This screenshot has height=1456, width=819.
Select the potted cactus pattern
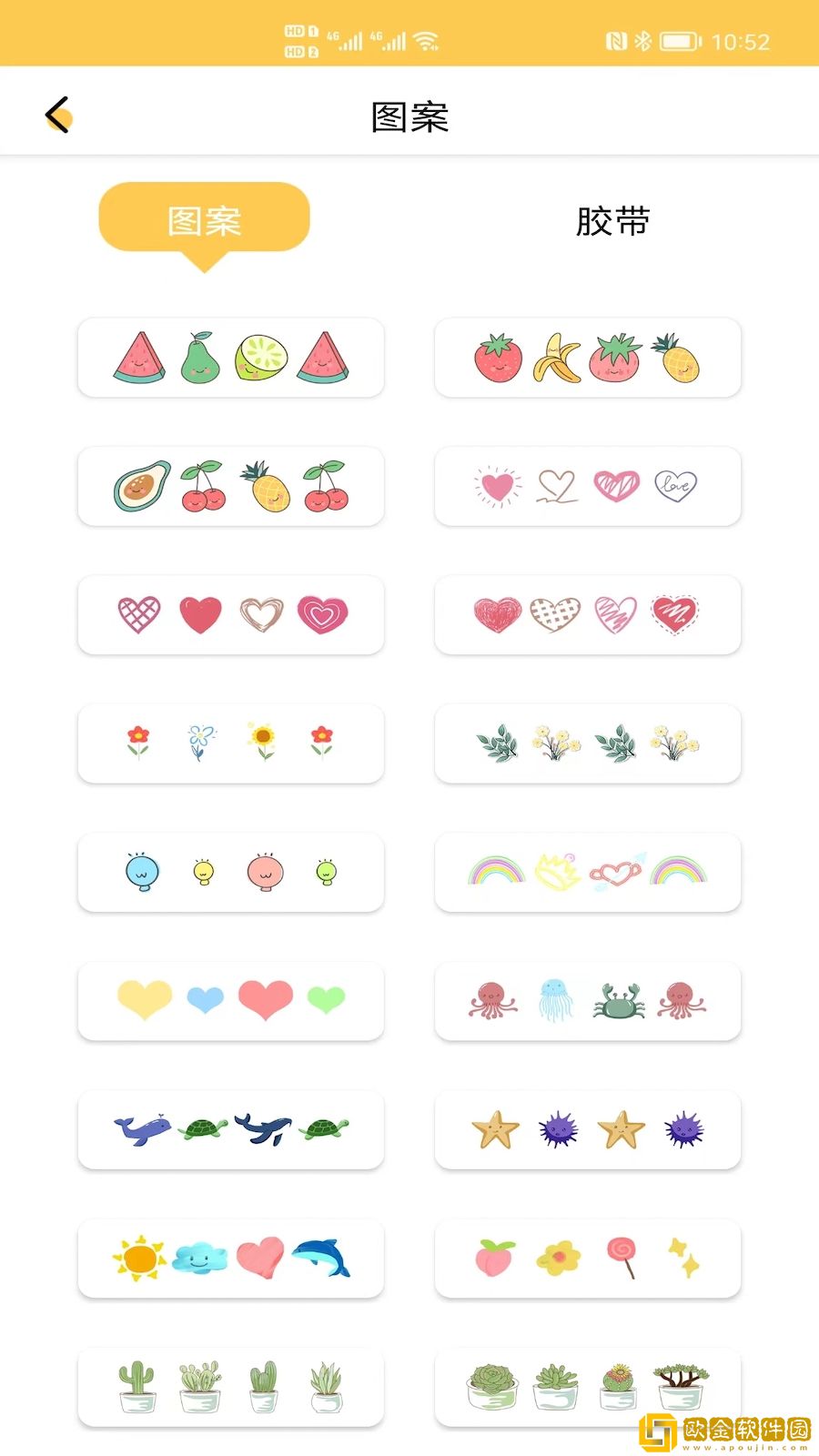(x=231, y=1387)
